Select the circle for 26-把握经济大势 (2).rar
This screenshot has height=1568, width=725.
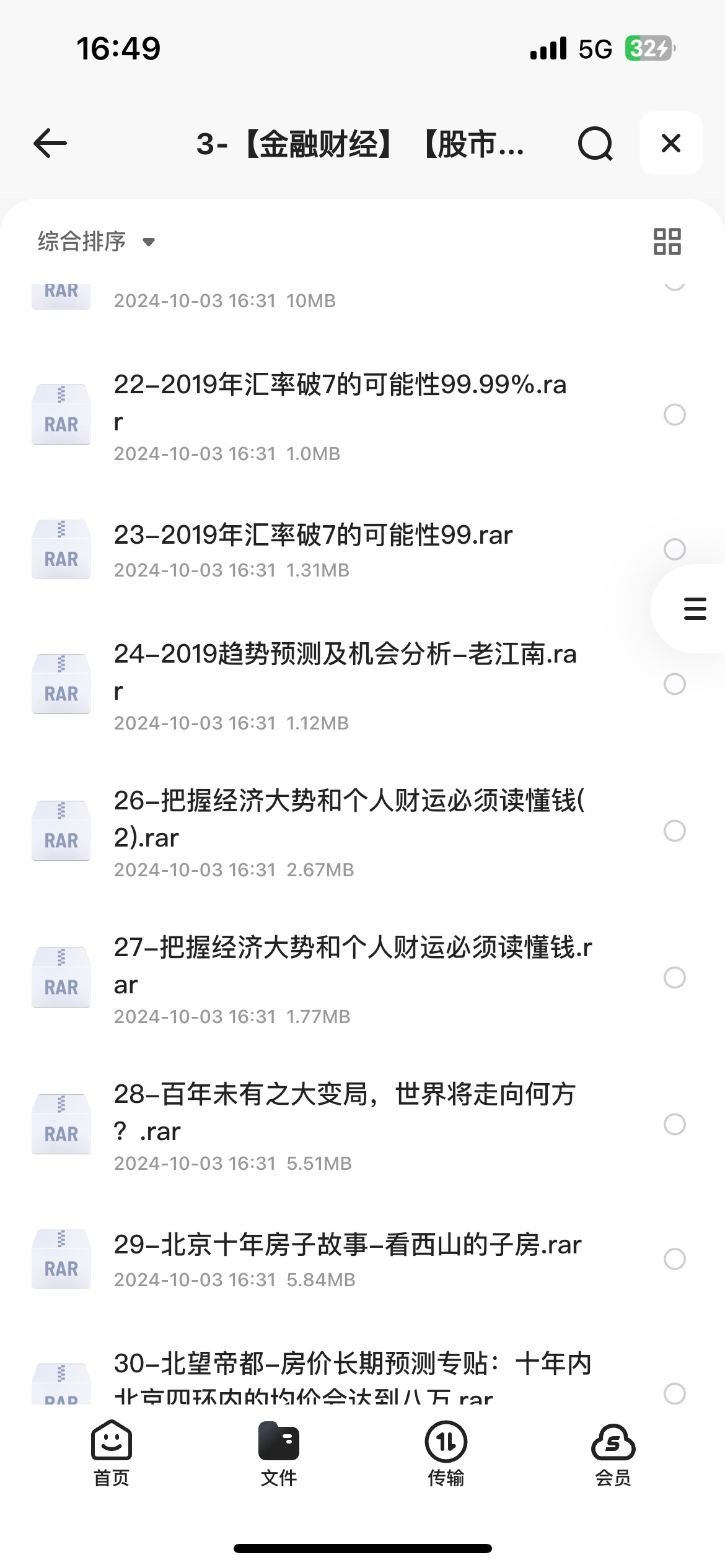[675, 830]
